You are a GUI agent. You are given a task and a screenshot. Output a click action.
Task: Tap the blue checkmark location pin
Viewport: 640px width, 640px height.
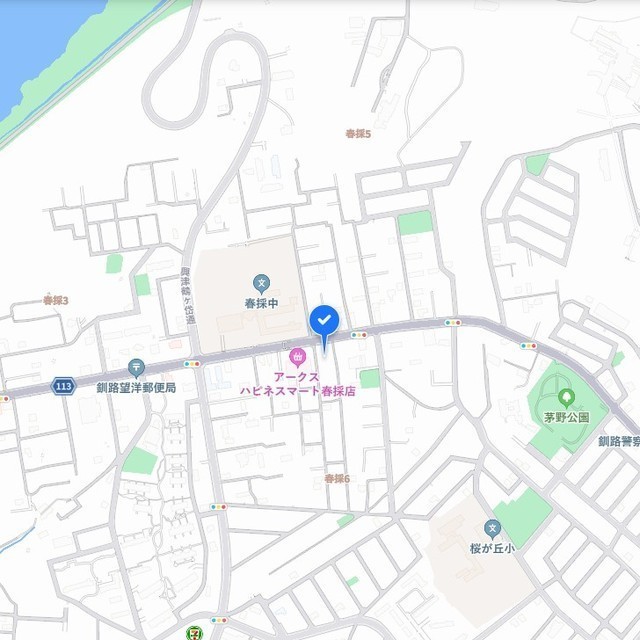click(325, 320)
